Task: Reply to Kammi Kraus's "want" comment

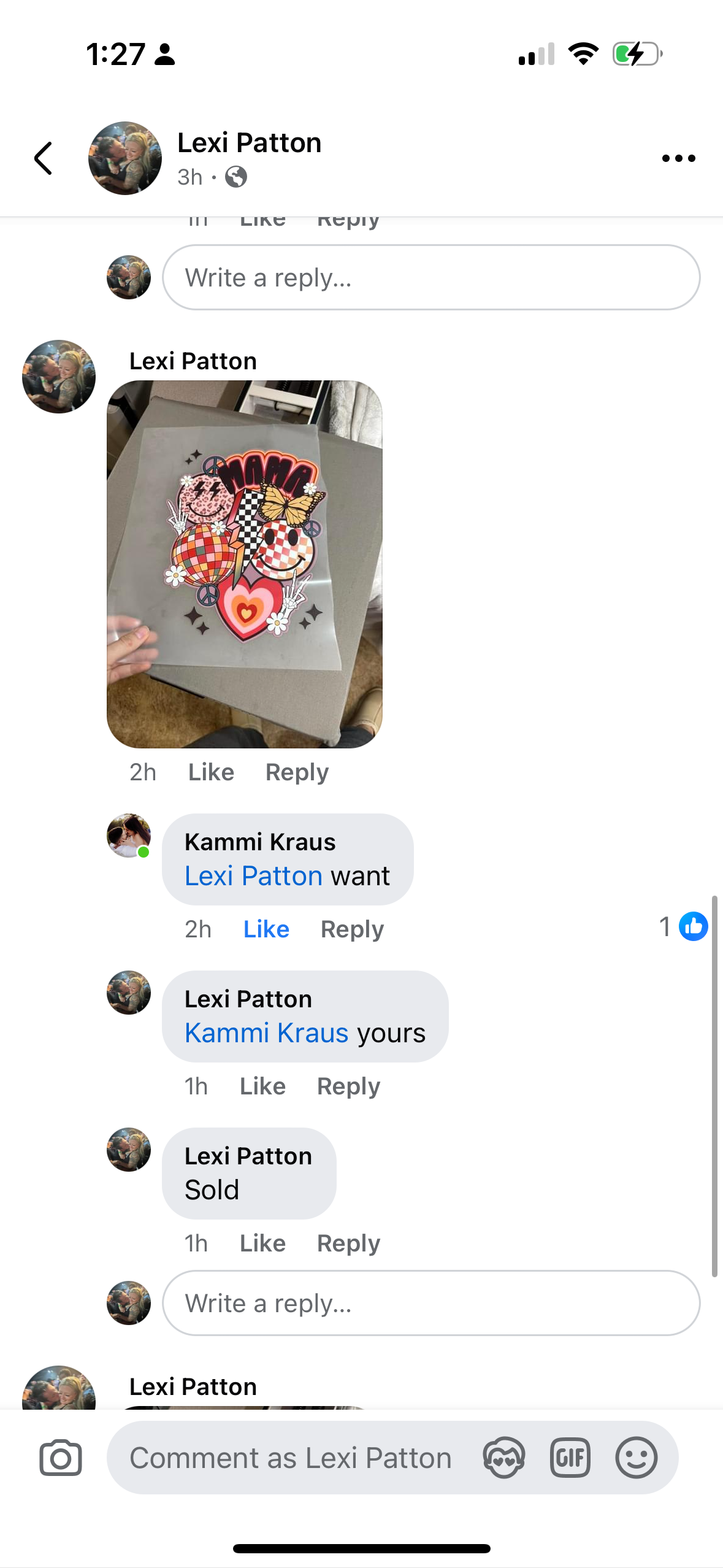Action: tap(352, 929)
